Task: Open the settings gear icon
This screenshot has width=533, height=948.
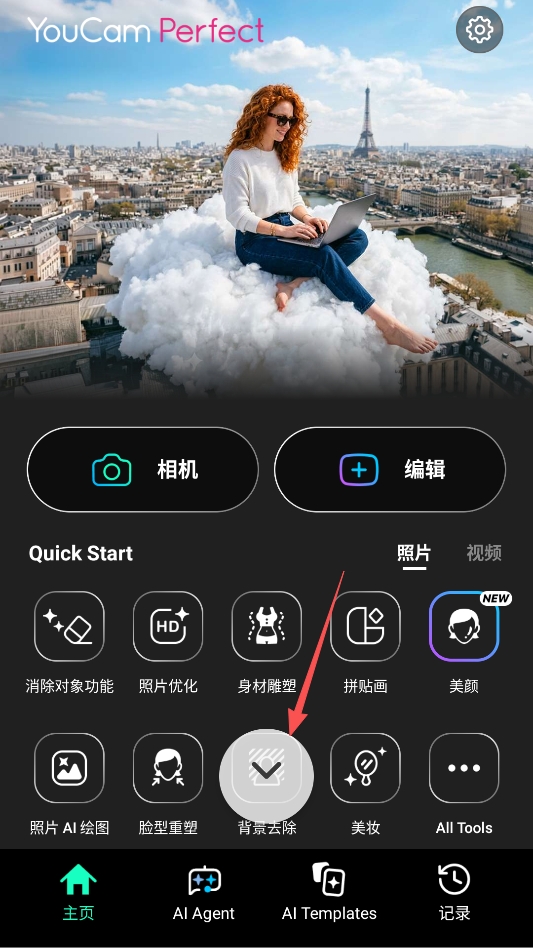Action: click(x=479, y=29)
